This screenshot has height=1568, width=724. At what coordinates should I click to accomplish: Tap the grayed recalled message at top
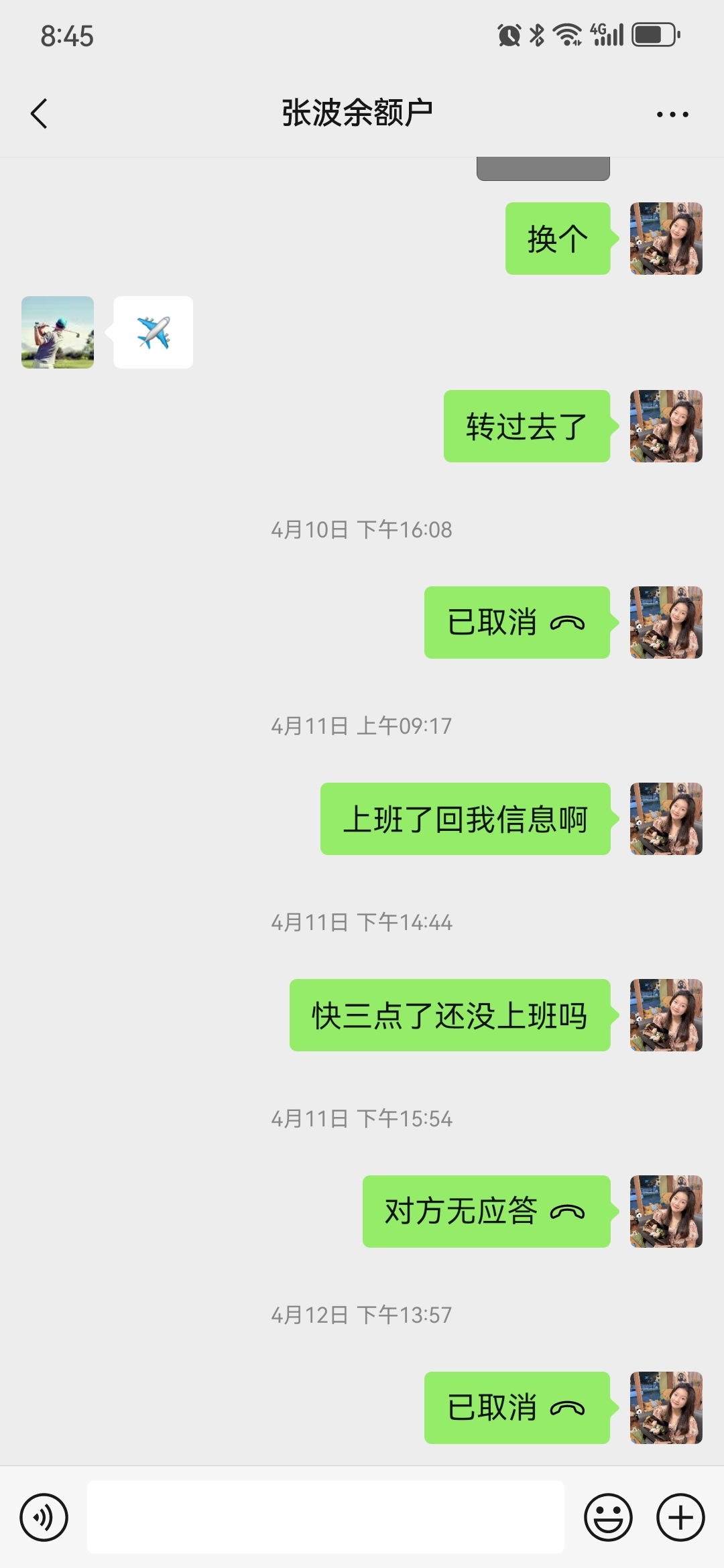click(x=543, y=168)
